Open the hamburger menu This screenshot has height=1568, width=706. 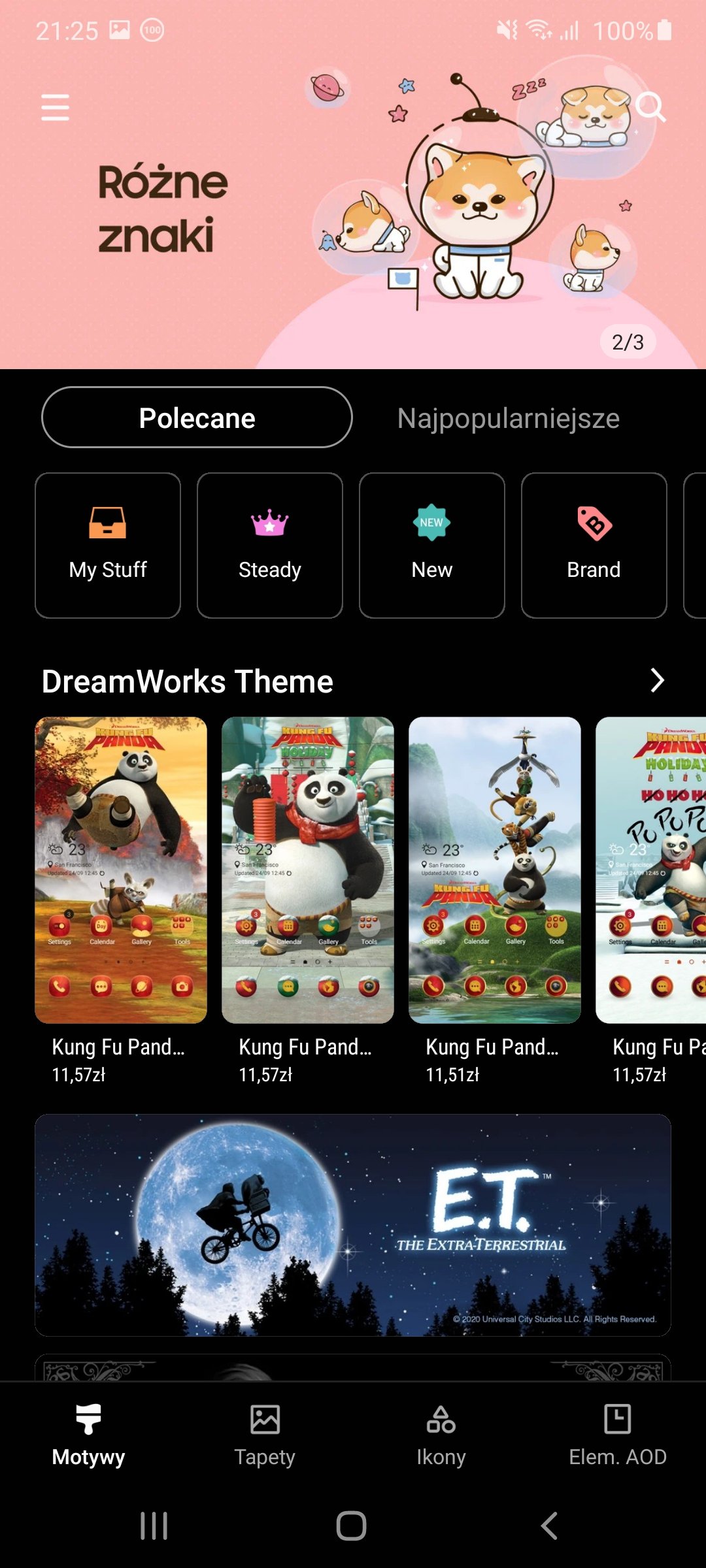tap(55, 107)
